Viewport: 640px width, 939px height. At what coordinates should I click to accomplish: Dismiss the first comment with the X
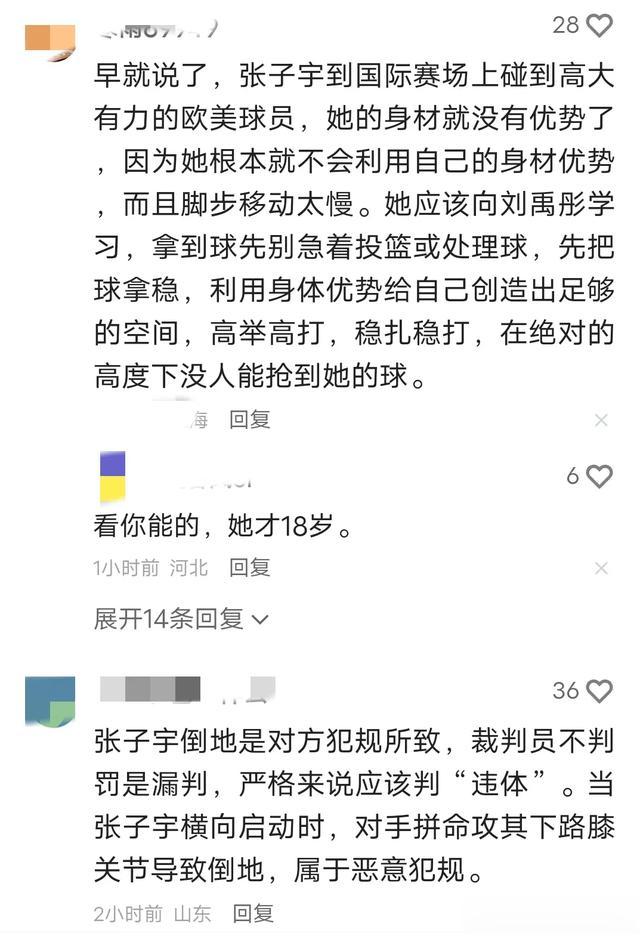601,420
